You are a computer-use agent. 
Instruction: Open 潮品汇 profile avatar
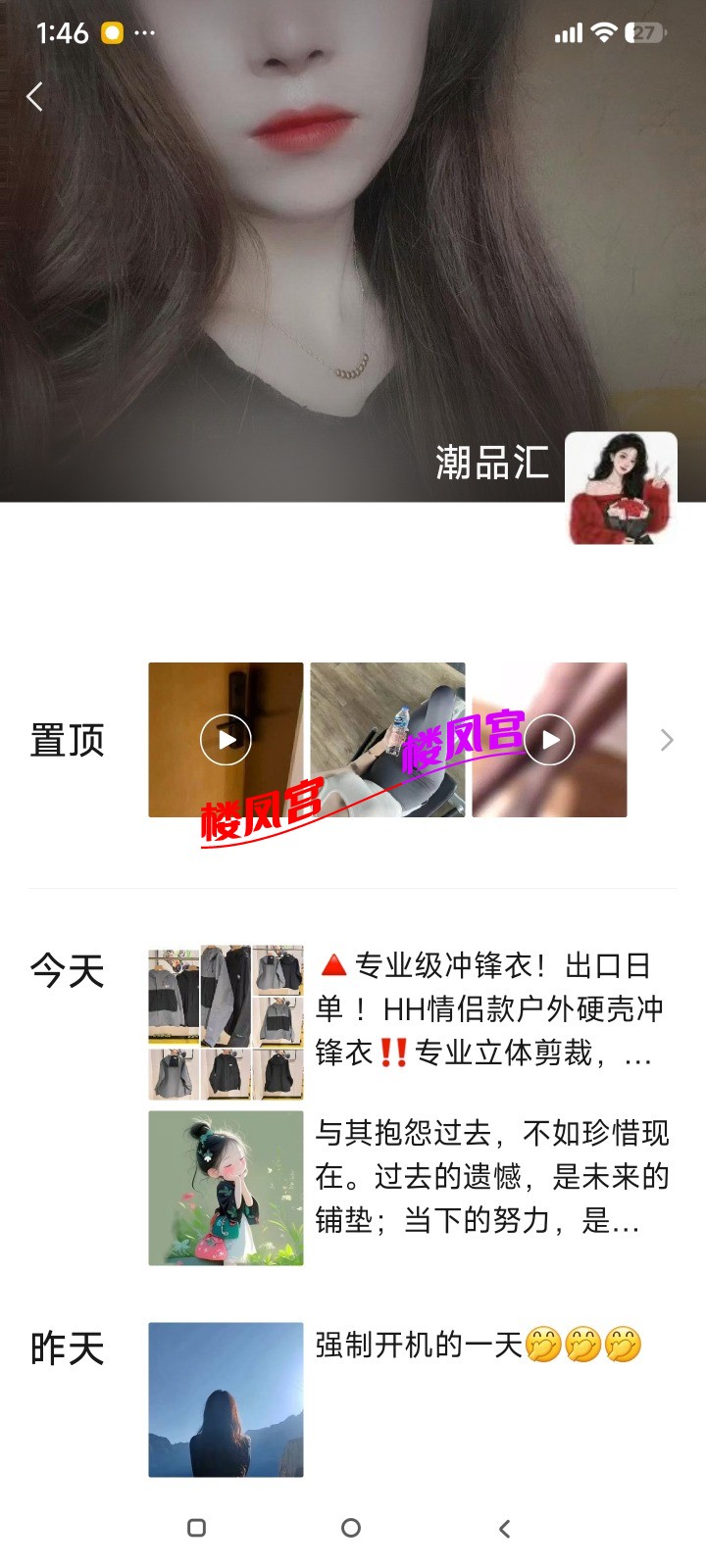tap(621, 487)
